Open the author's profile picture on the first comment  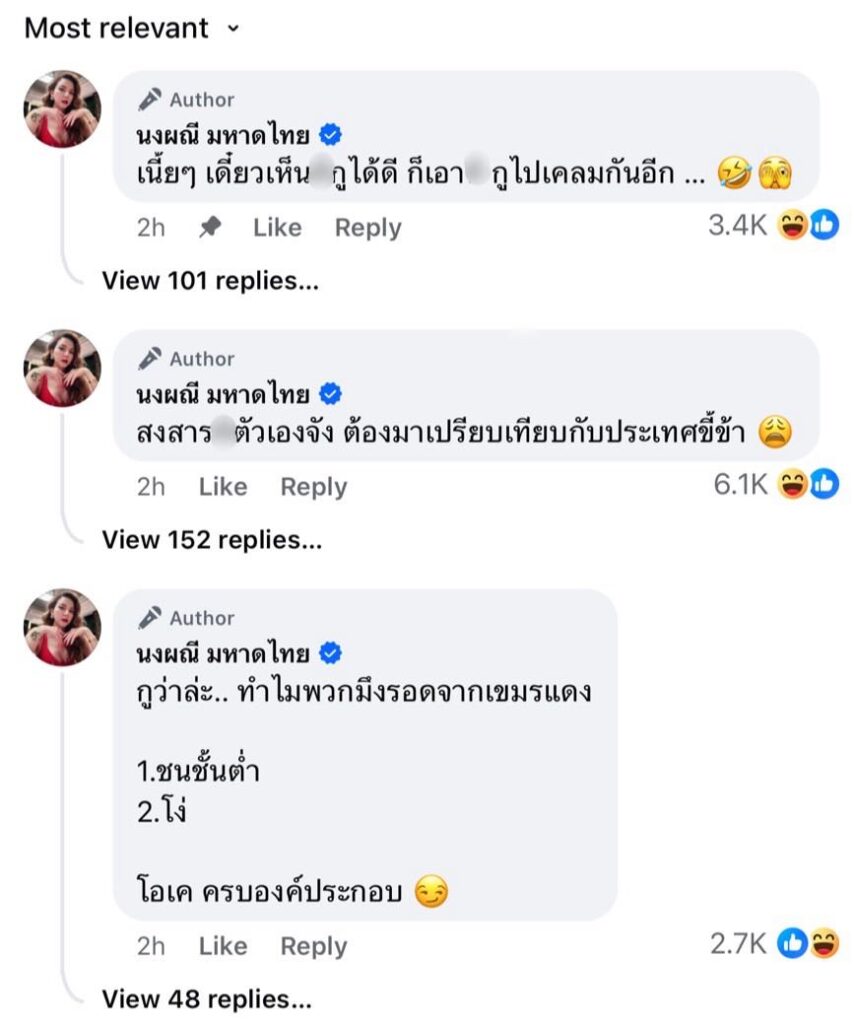pos(62,109)
